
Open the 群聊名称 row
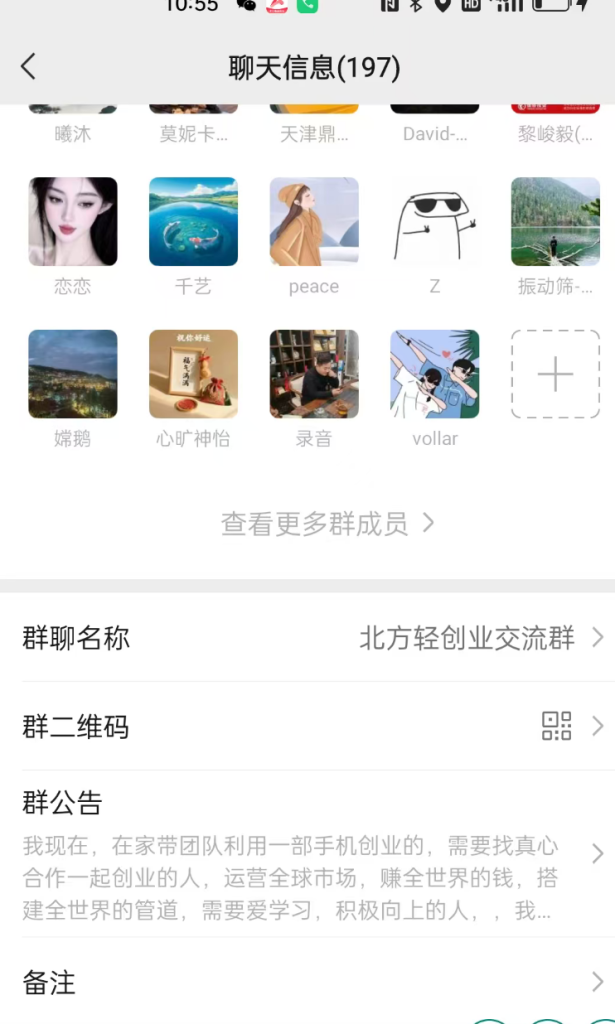point(307,638)
